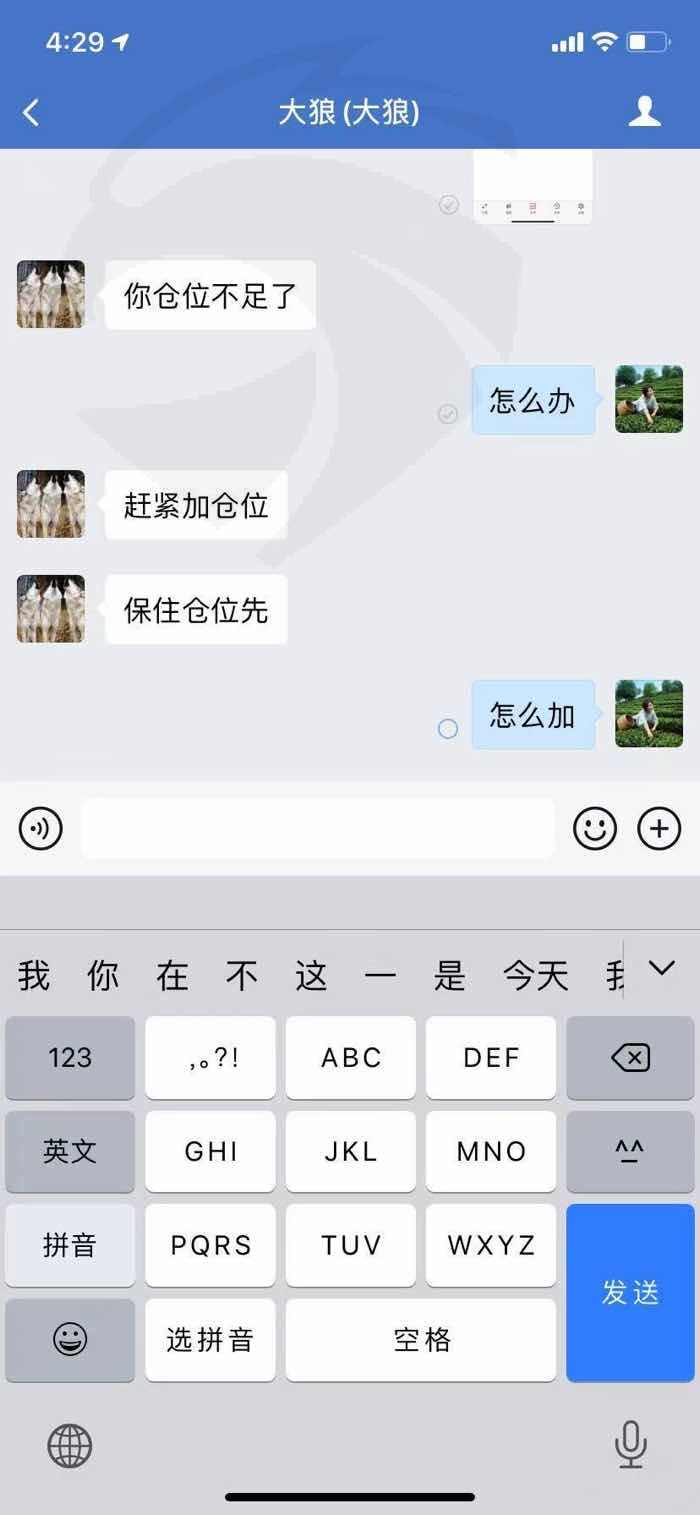Screen dimensions: 700x1515
Task: Expand the word suggestions chevron
Action: (662, 968)
